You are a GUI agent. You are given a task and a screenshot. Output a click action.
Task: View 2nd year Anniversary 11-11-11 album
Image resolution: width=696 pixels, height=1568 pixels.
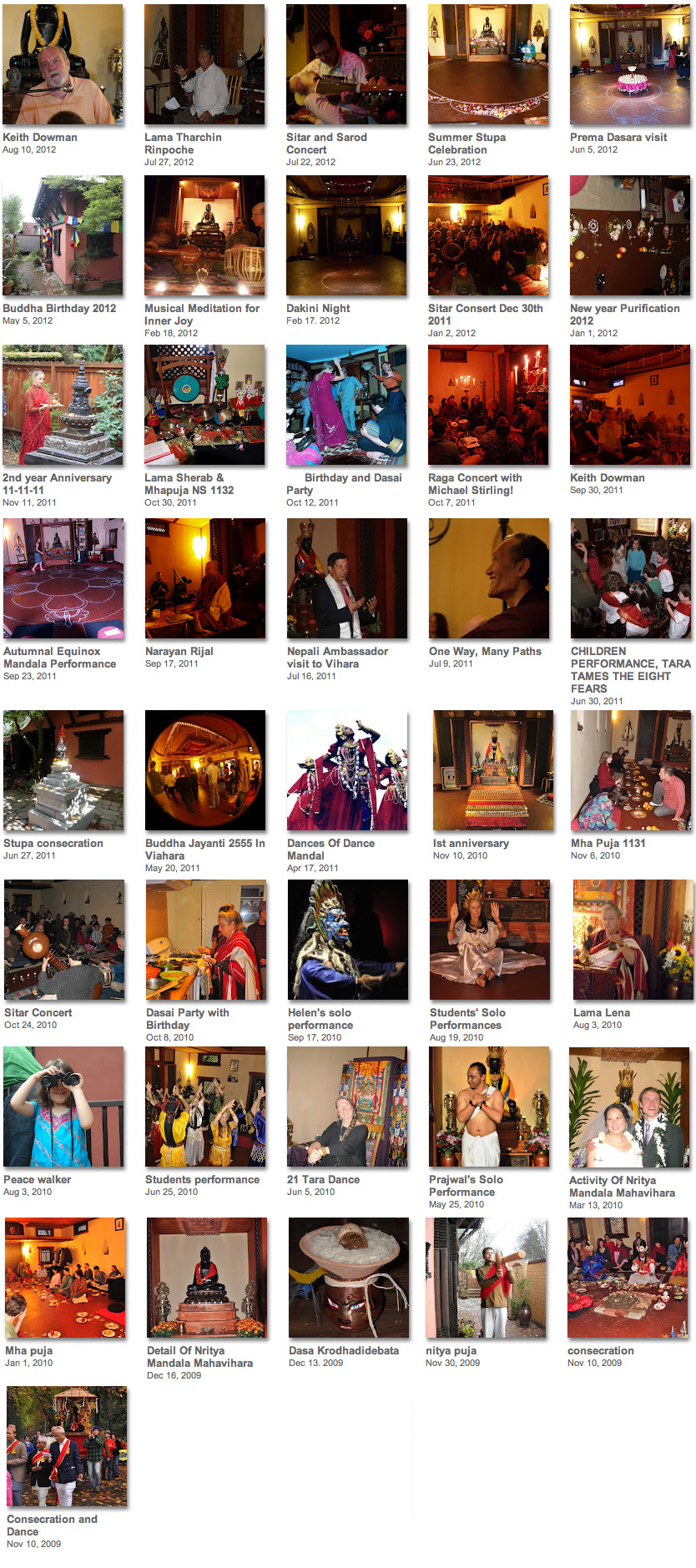(63, 406)
